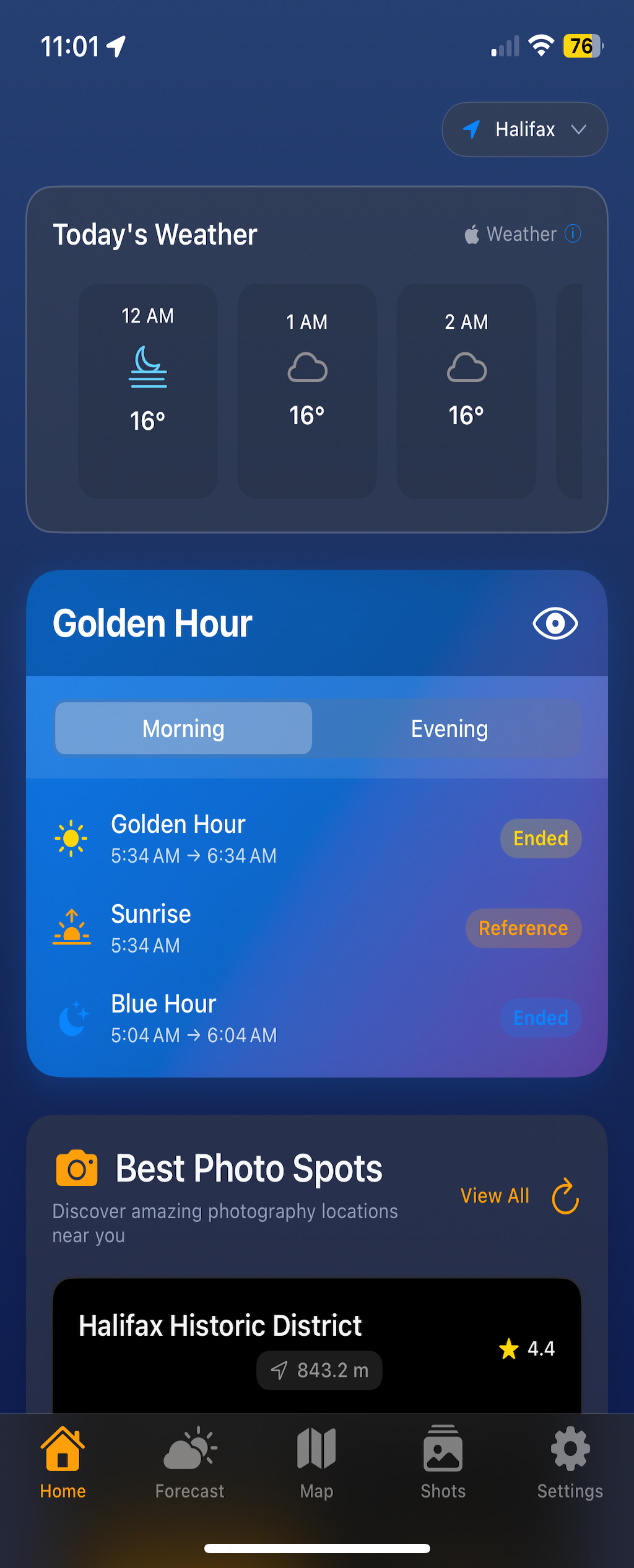Open the Shots tab
Image resolution: width=634 pixels, height=1568 pixels.
point(443,1463)
